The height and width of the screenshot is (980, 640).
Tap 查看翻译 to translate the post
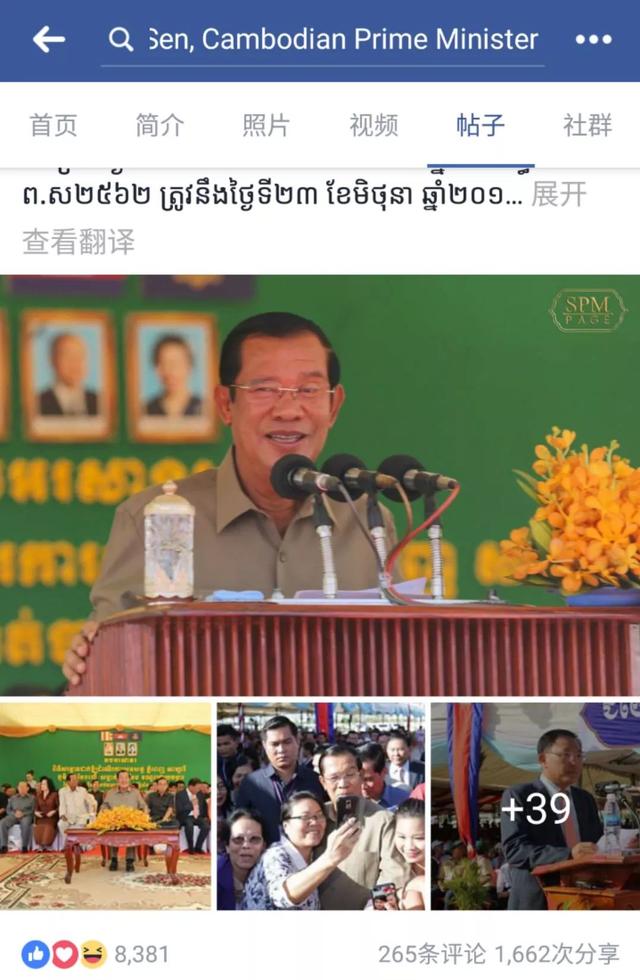(78, 241)
